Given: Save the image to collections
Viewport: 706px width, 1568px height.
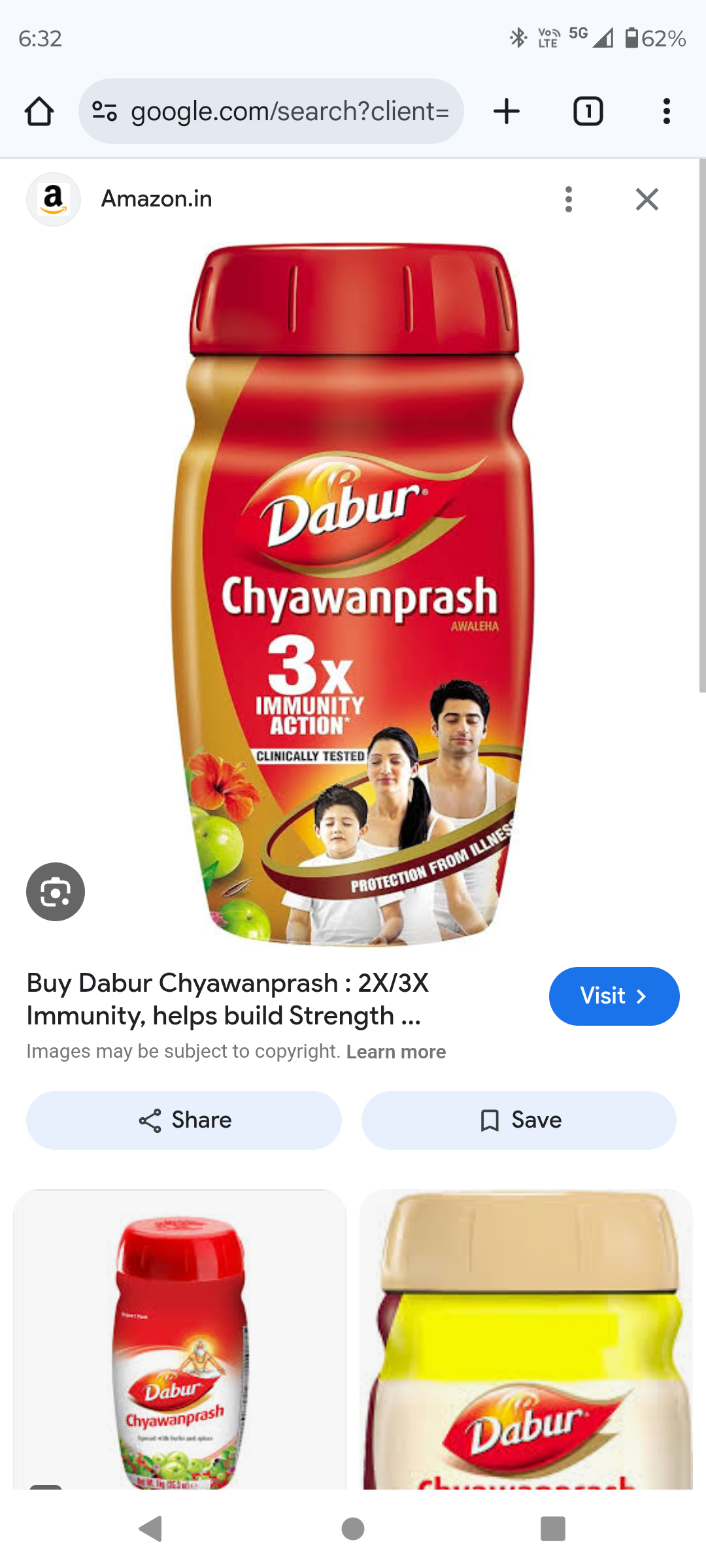Looking at the screenshot, I should [519, 1120].
